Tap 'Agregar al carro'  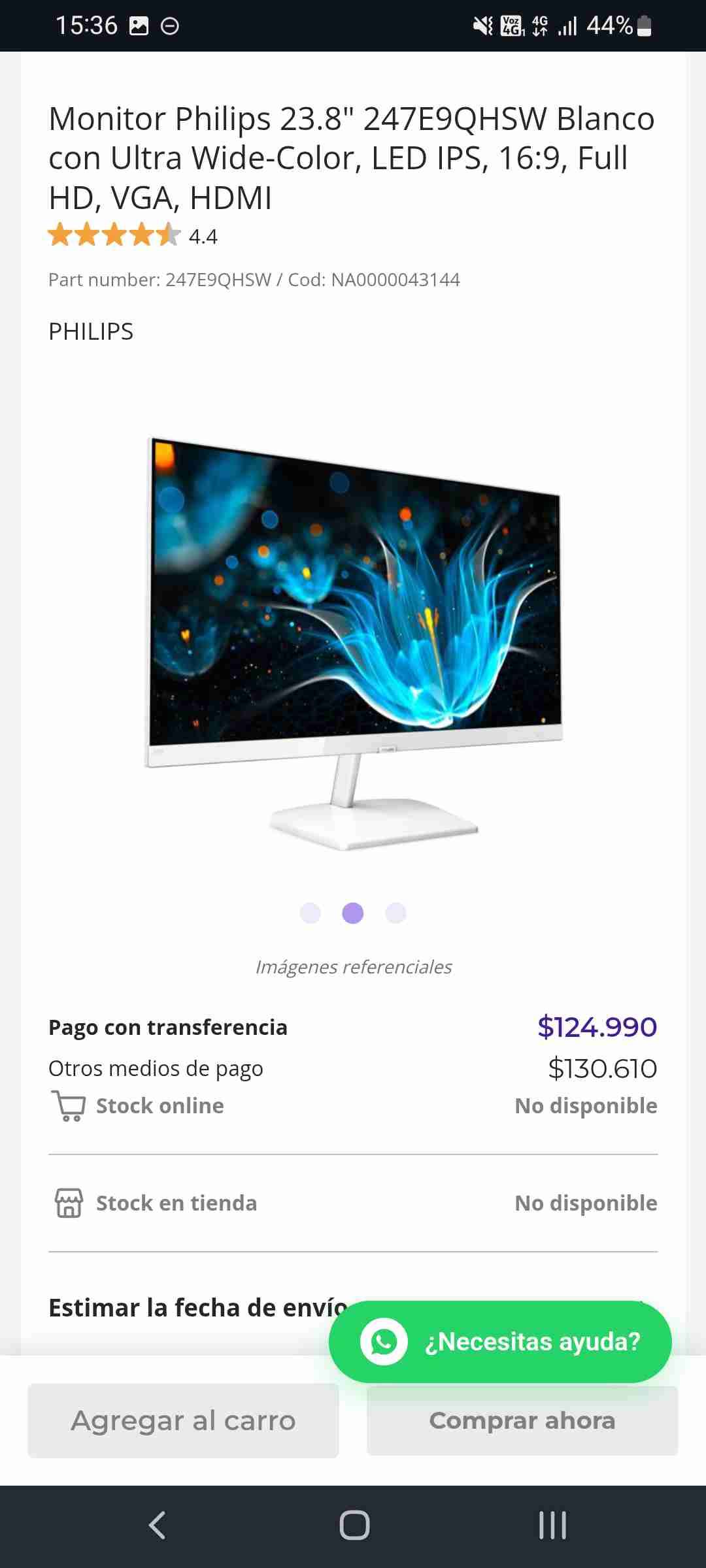pos(184,1420)
